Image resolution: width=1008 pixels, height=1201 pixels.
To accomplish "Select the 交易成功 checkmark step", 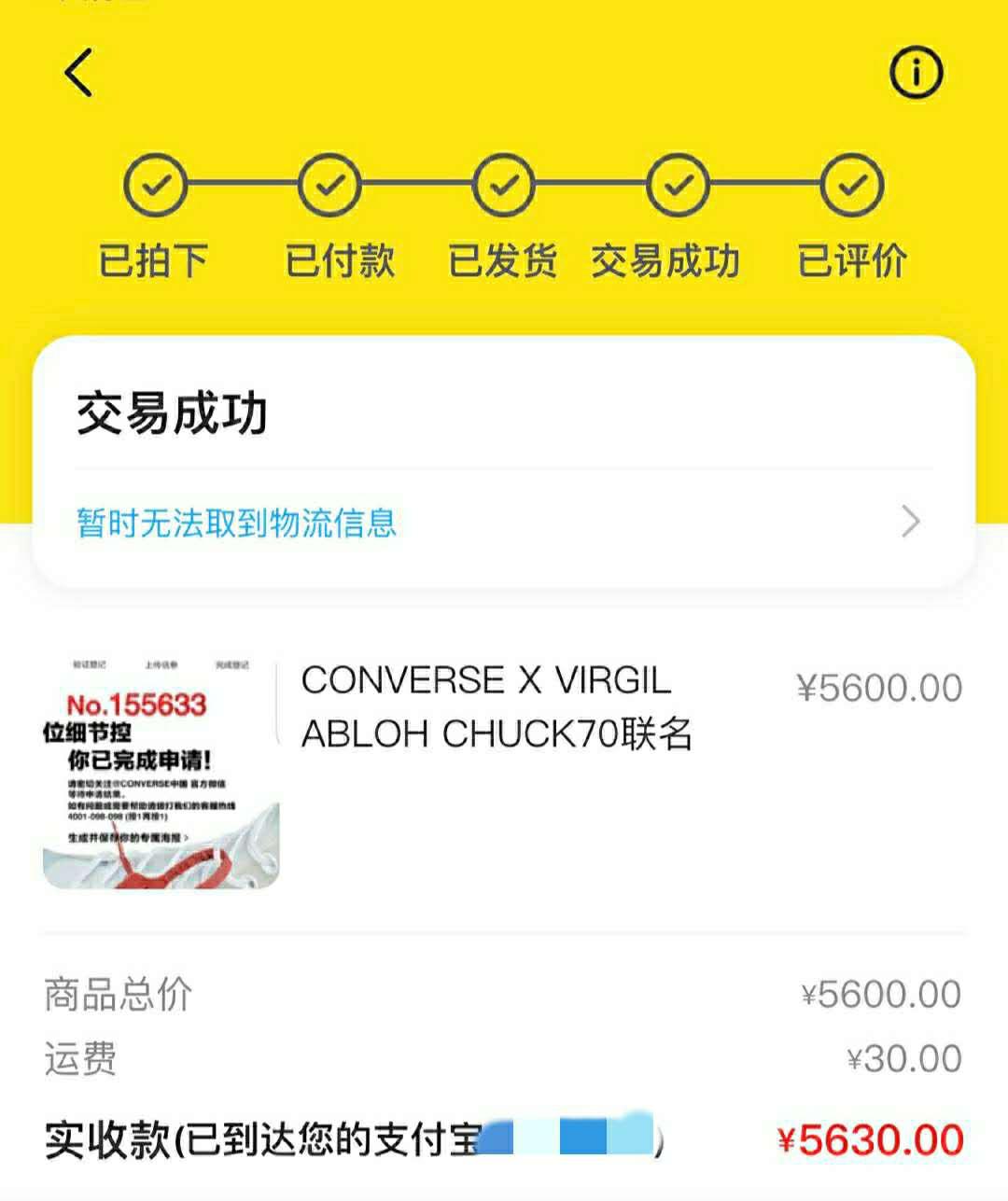I will [x=677, y=187].
